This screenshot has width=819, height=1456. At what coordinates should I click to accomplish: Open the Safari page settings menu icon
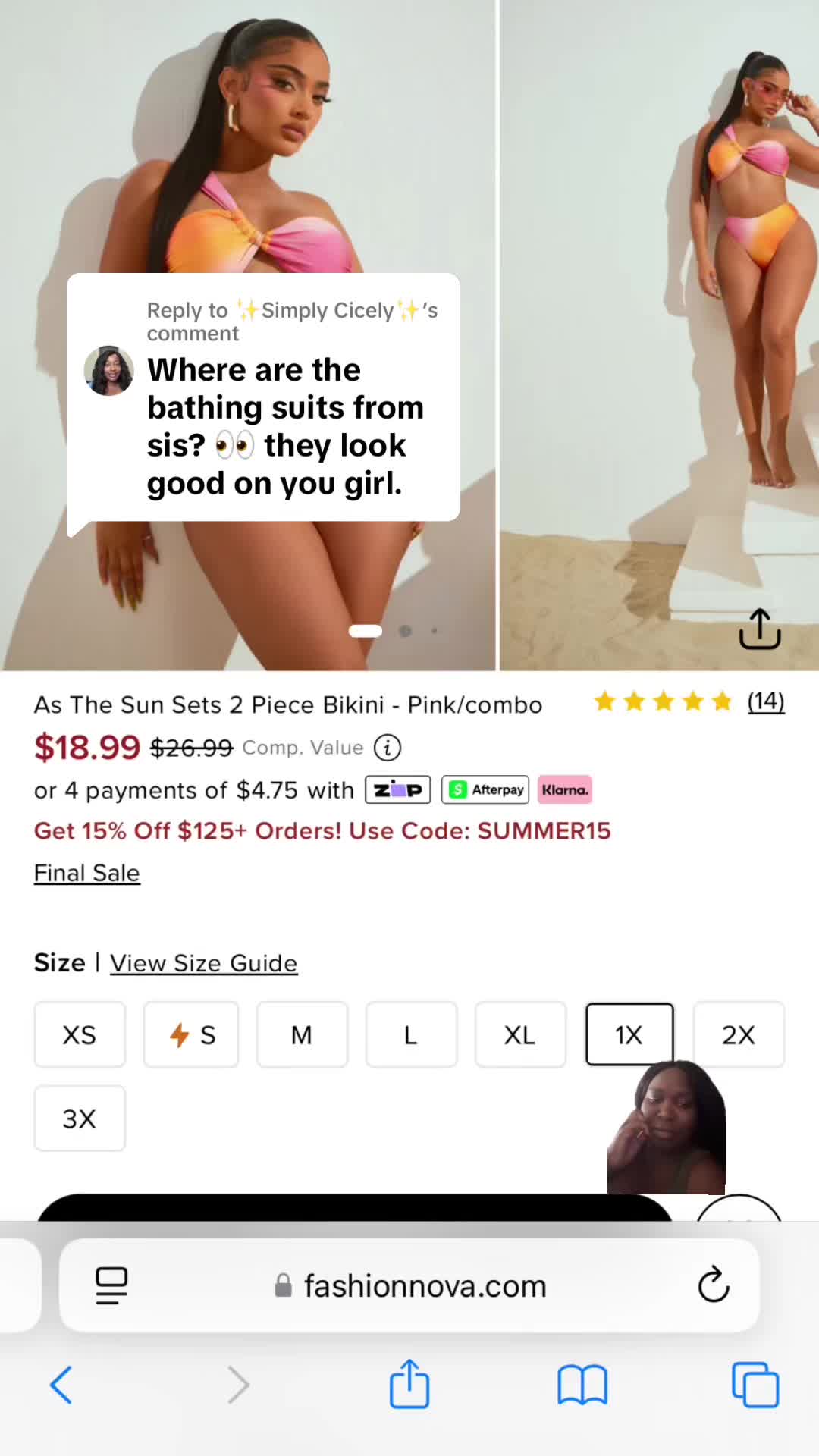coord(111,1285)
